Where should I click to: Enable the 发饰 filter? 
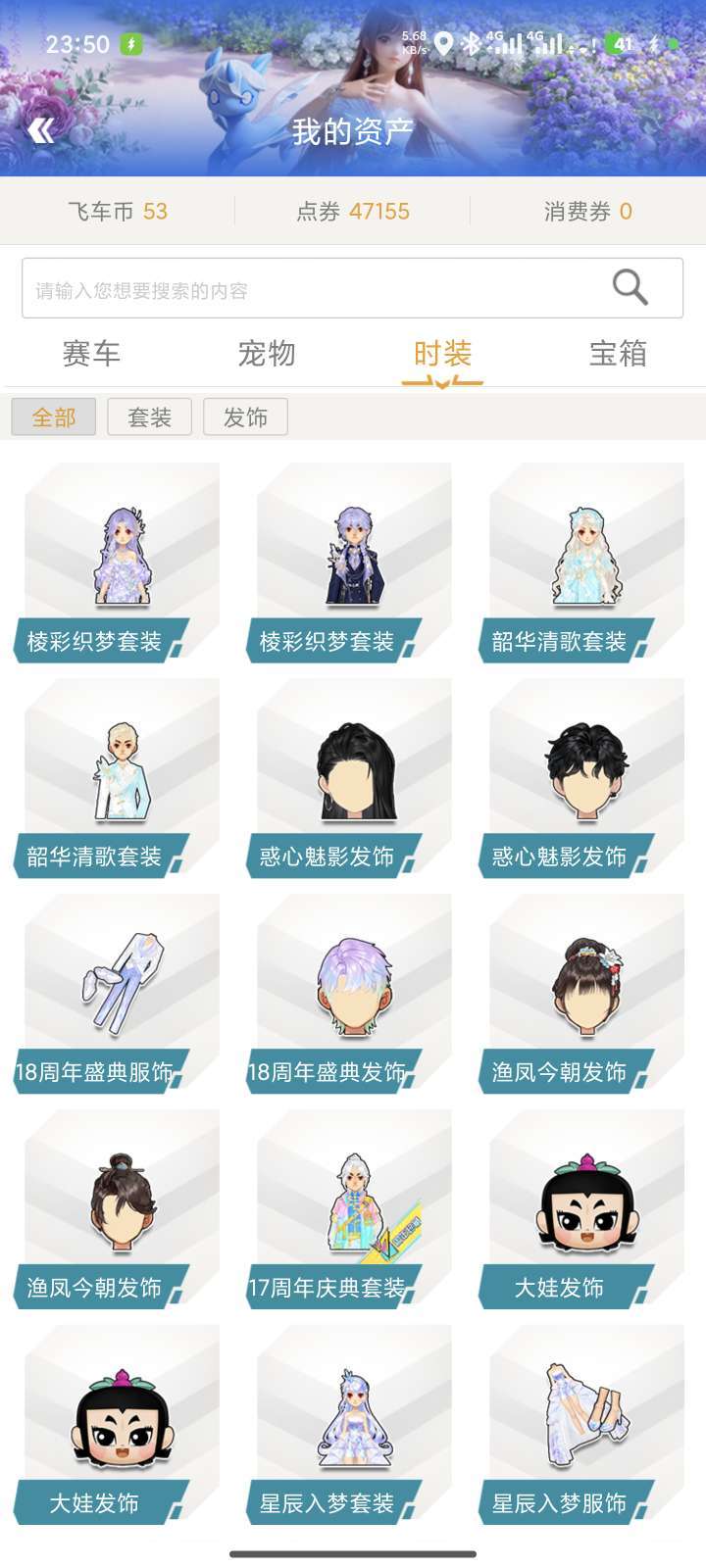[244, 416]
